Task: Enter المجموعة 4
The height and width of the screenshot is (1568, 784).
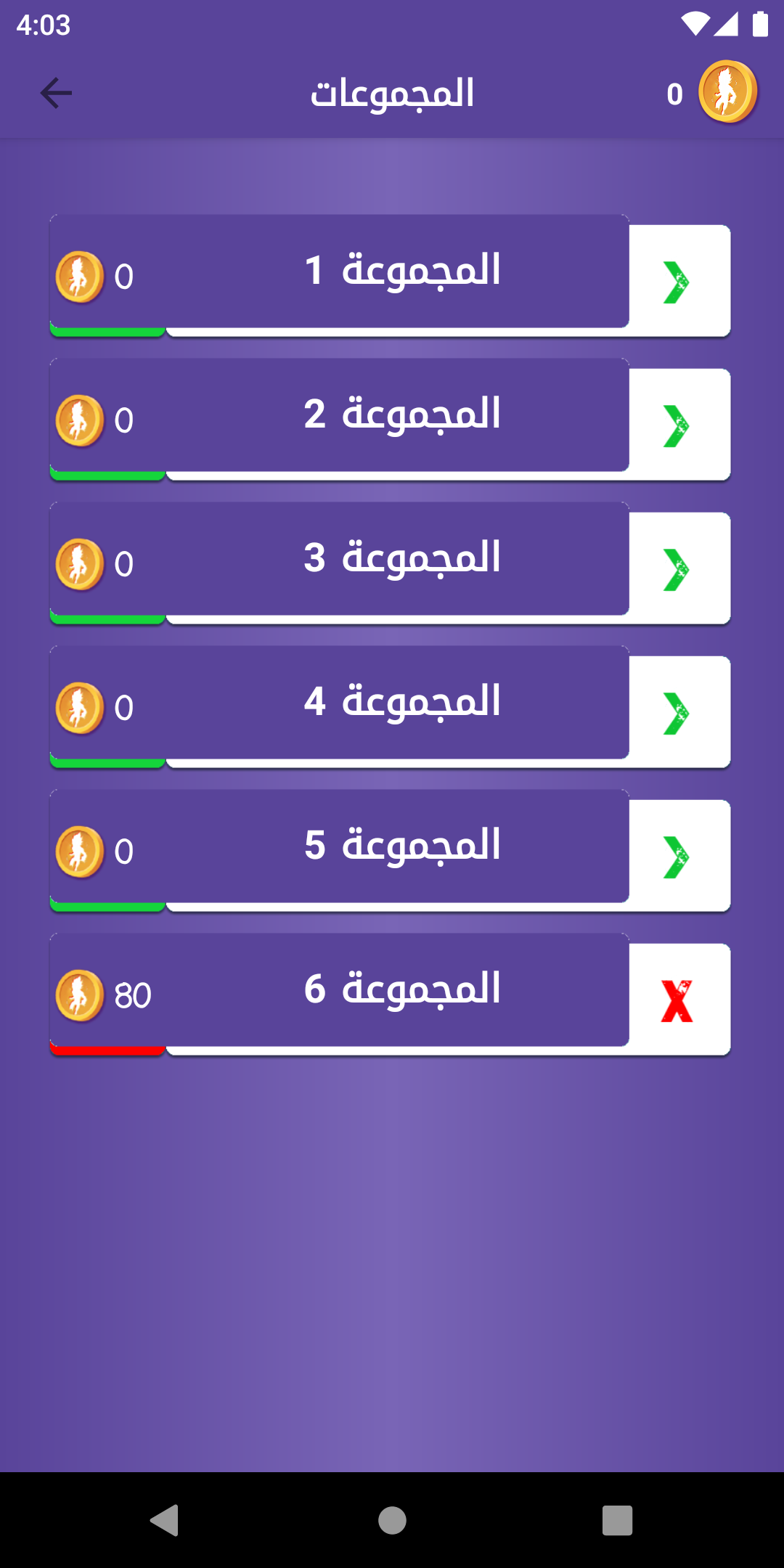Action: [x=390, y=705]
